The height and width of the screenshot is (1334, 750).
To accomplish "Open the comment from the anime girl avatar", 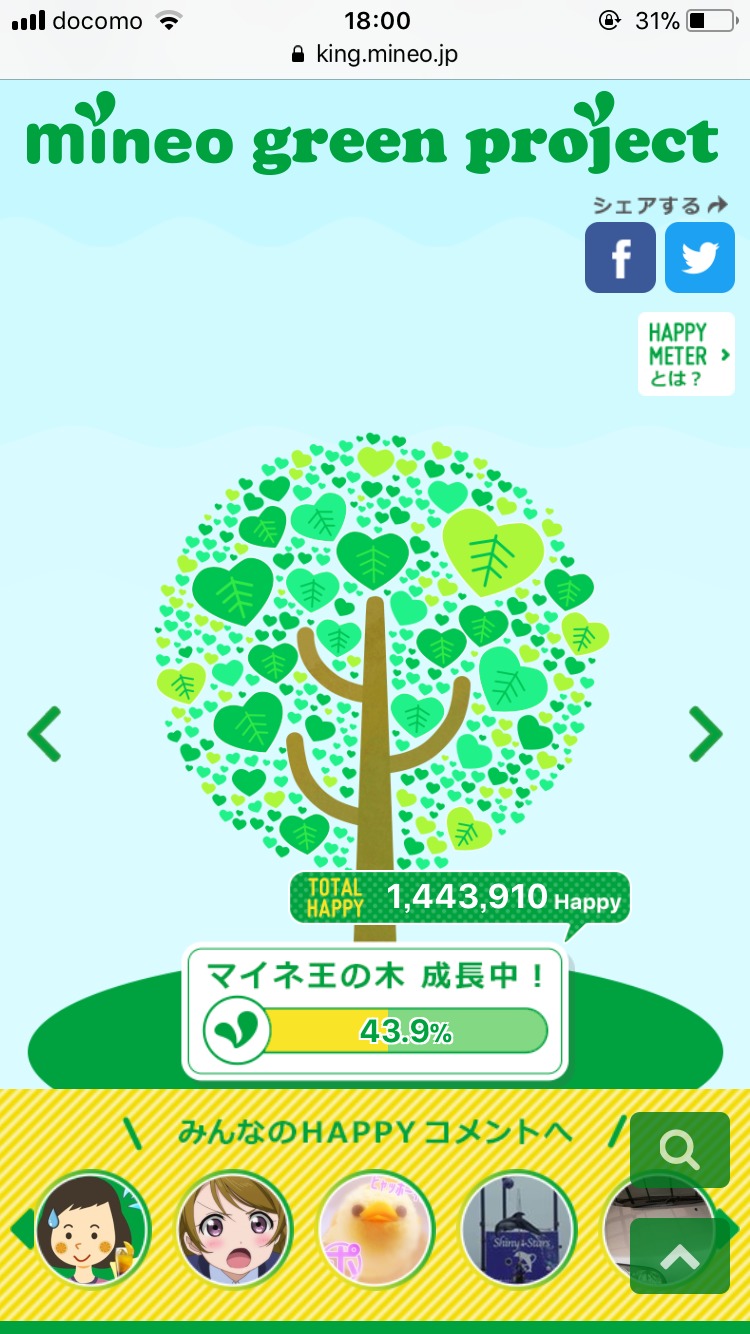I will [235, 1228].
